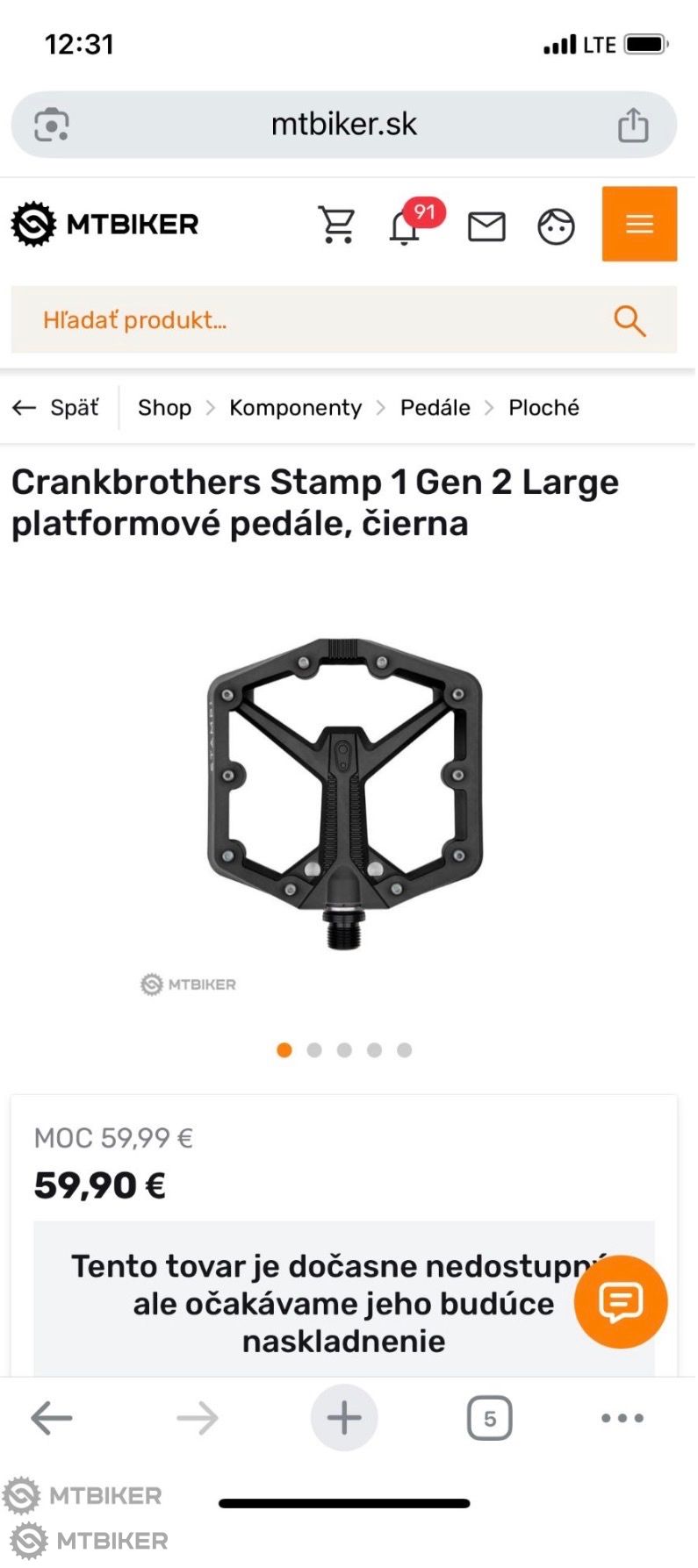The width and height of the screenshot is (698, 1568).
Task: Open the orange hamburger menu
Action: (639, 224)
